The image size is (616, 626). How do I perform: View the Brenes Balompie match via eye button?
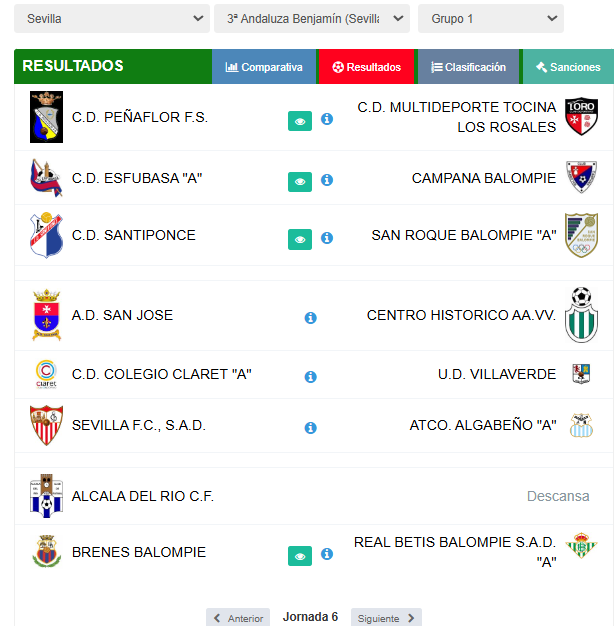[x=300, y=556]
